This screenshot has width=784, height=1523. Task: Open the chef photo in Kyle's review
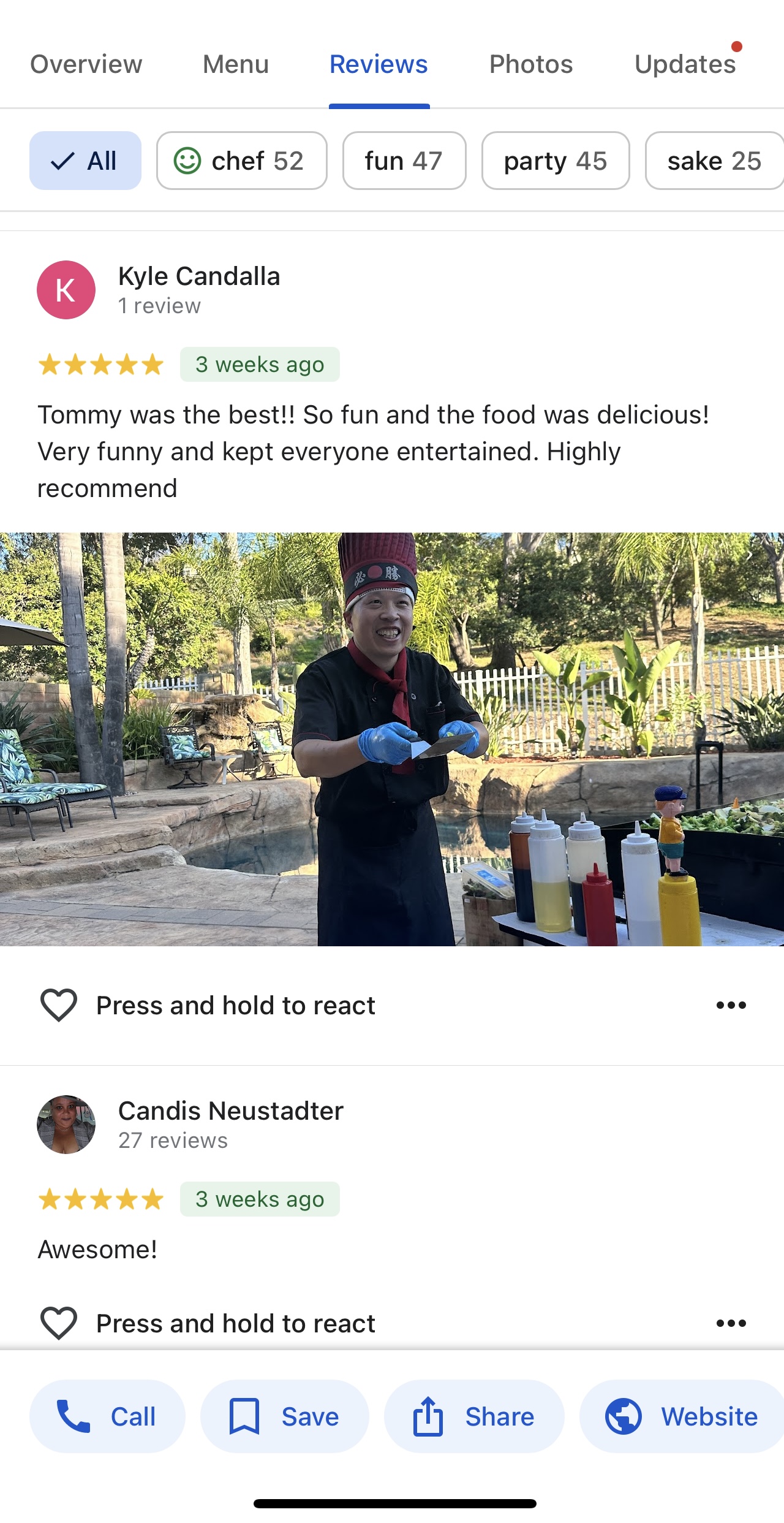pyautogui.click(x=392, y=739)
